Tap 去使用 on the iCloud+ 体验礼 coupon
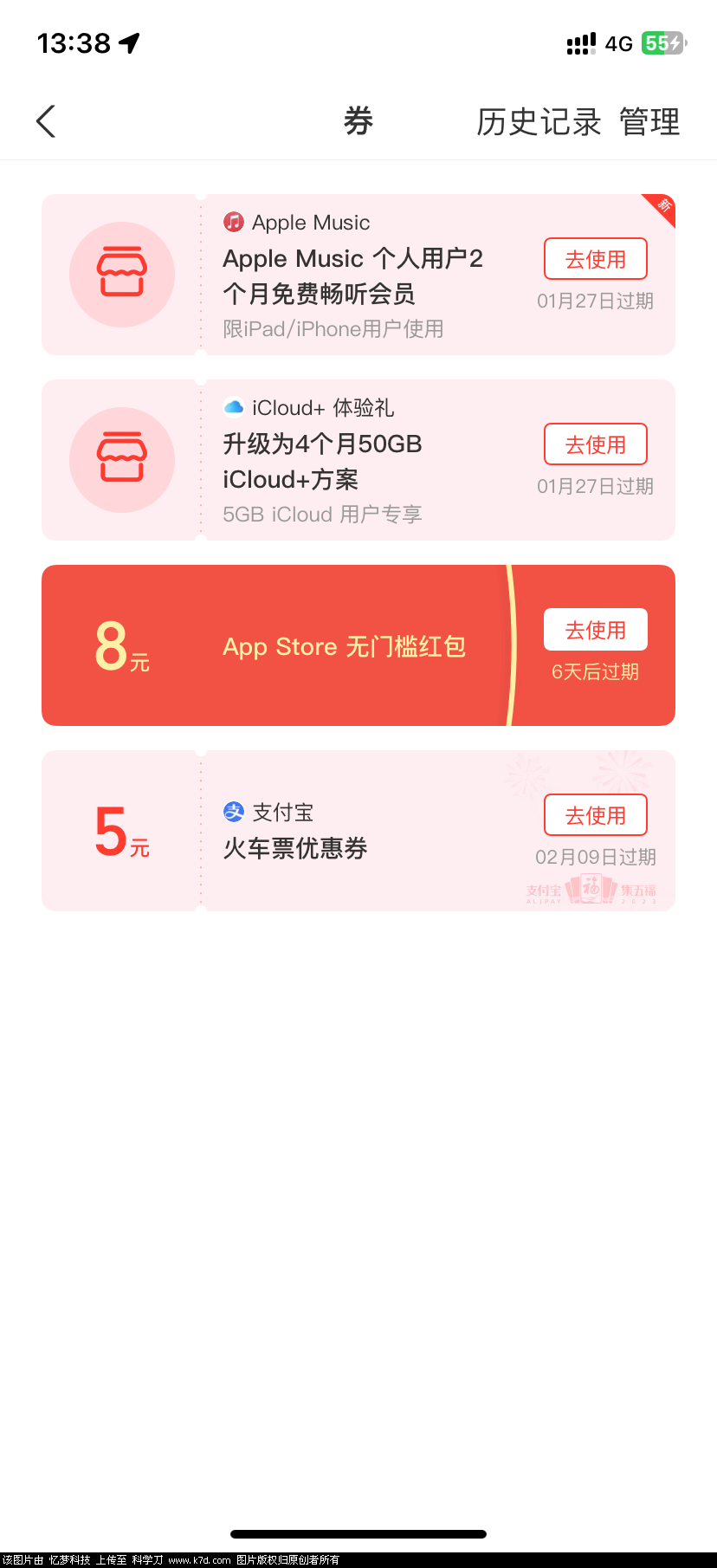 pyautogui.click(x=595, y=444)
